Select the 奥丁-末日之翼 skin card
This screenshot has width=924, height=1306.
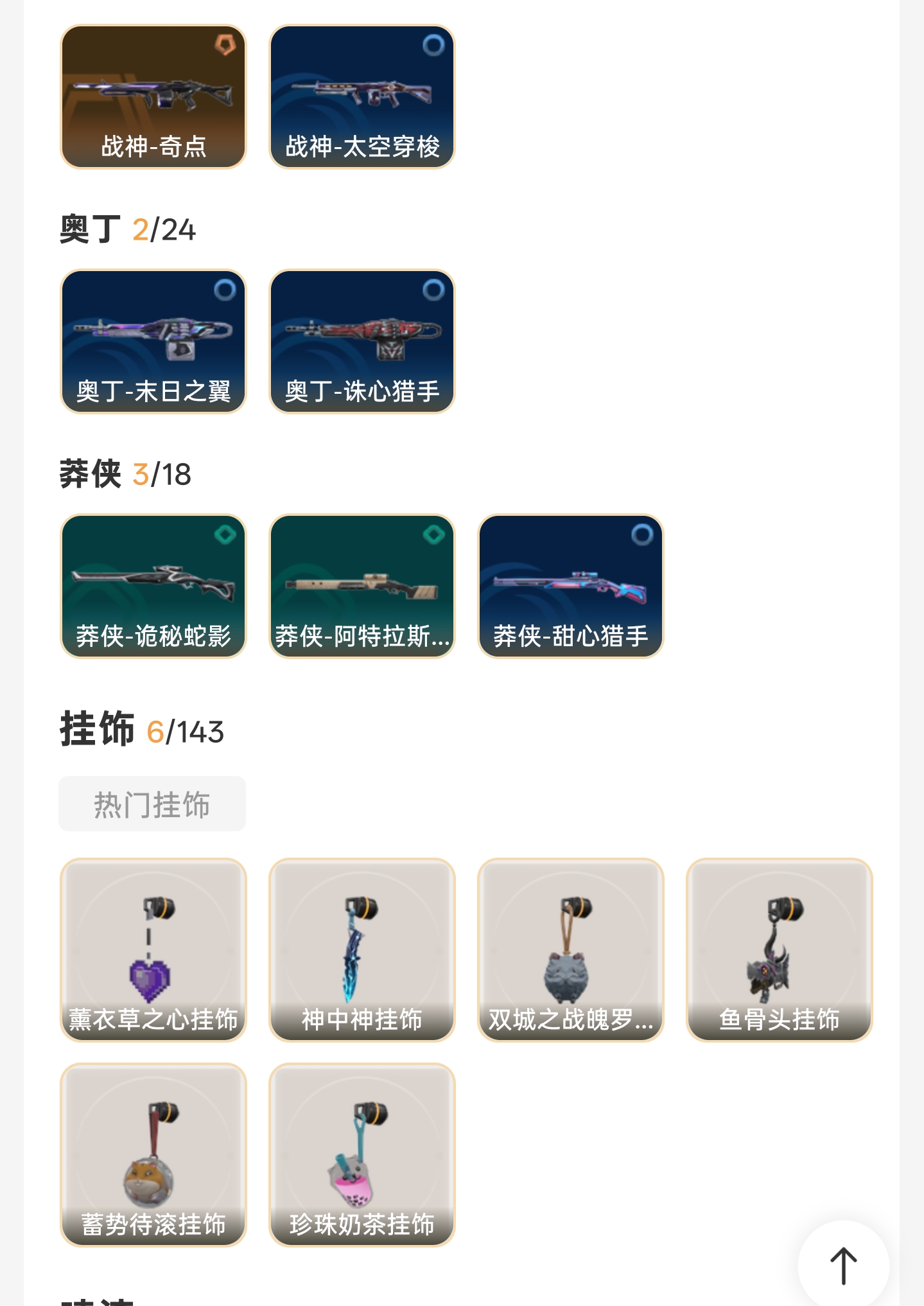point(153,342)
